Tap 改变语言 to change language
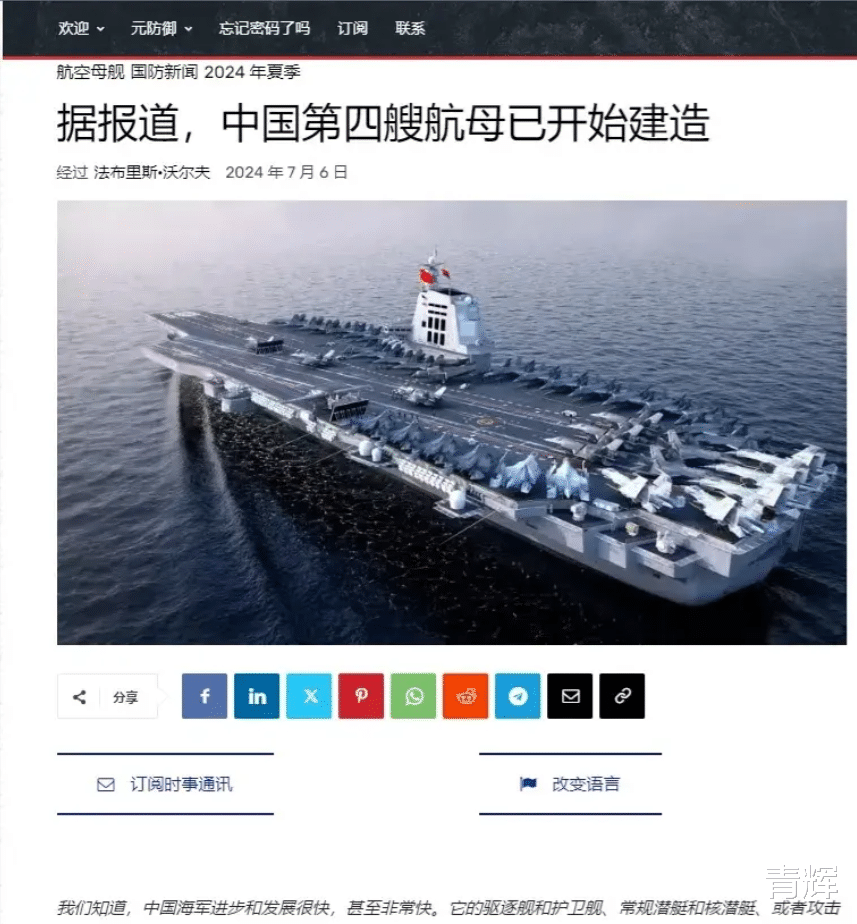 pos(570,784)
